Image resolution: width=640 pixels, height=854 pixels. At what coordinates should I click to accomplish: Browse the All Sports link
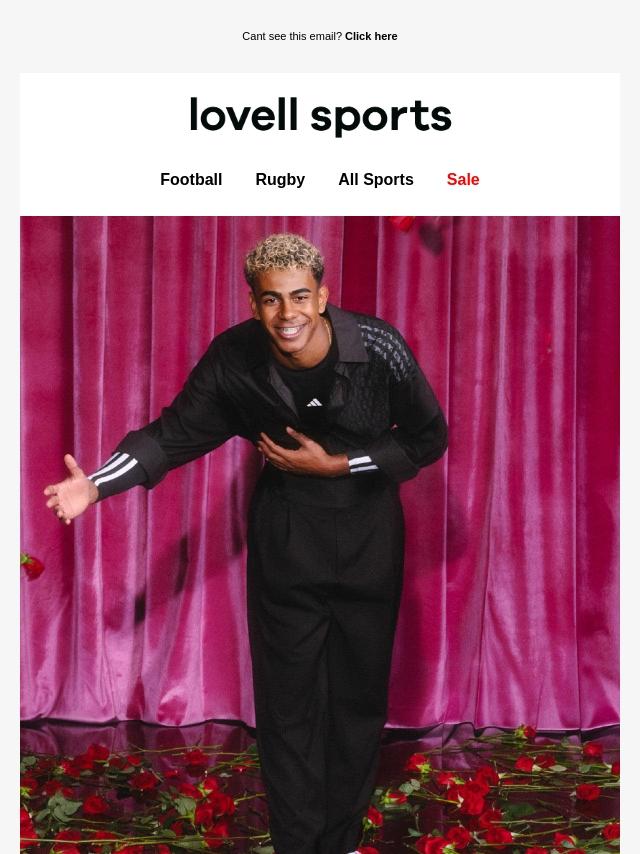376,180
